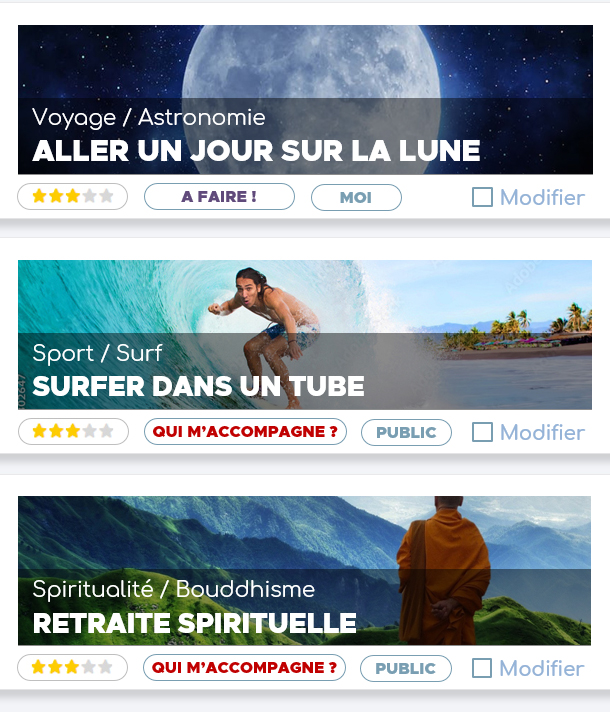
Task: Check the Modifier box for the lune card
Action: point(482,197)
